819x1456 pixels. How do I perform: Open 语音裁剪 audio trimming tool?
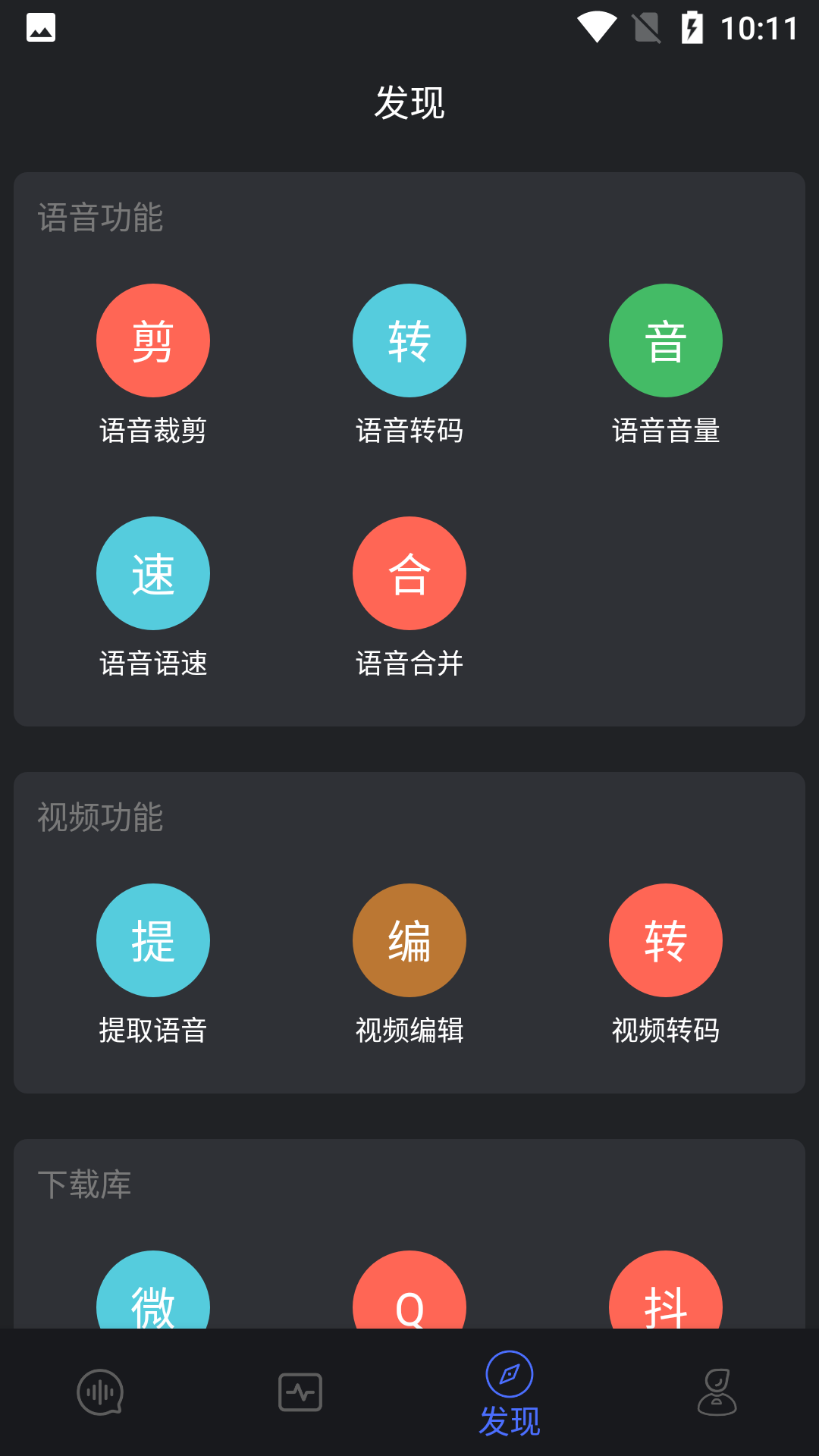coord(152,340)
